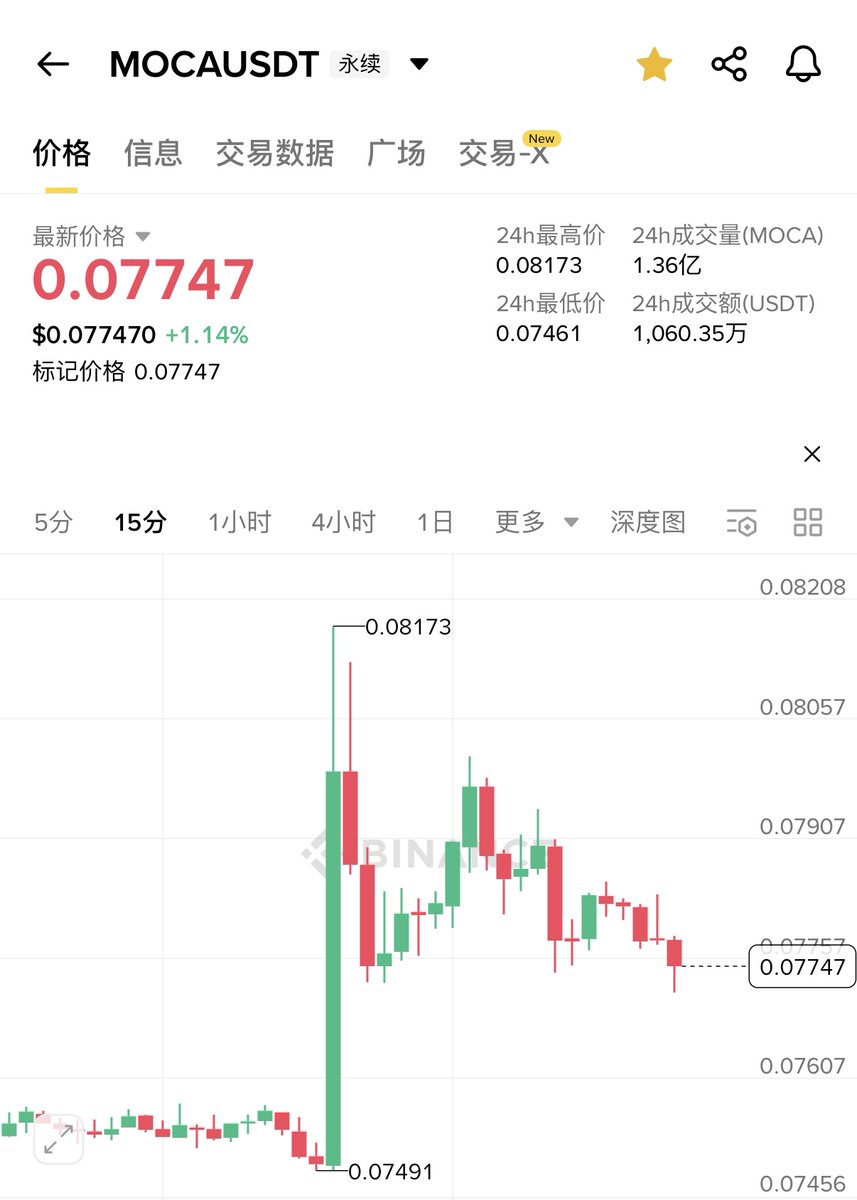Screen dimensions: 857x1200
Task: Open the 广场 tab
Action: [x=396, y=153]
